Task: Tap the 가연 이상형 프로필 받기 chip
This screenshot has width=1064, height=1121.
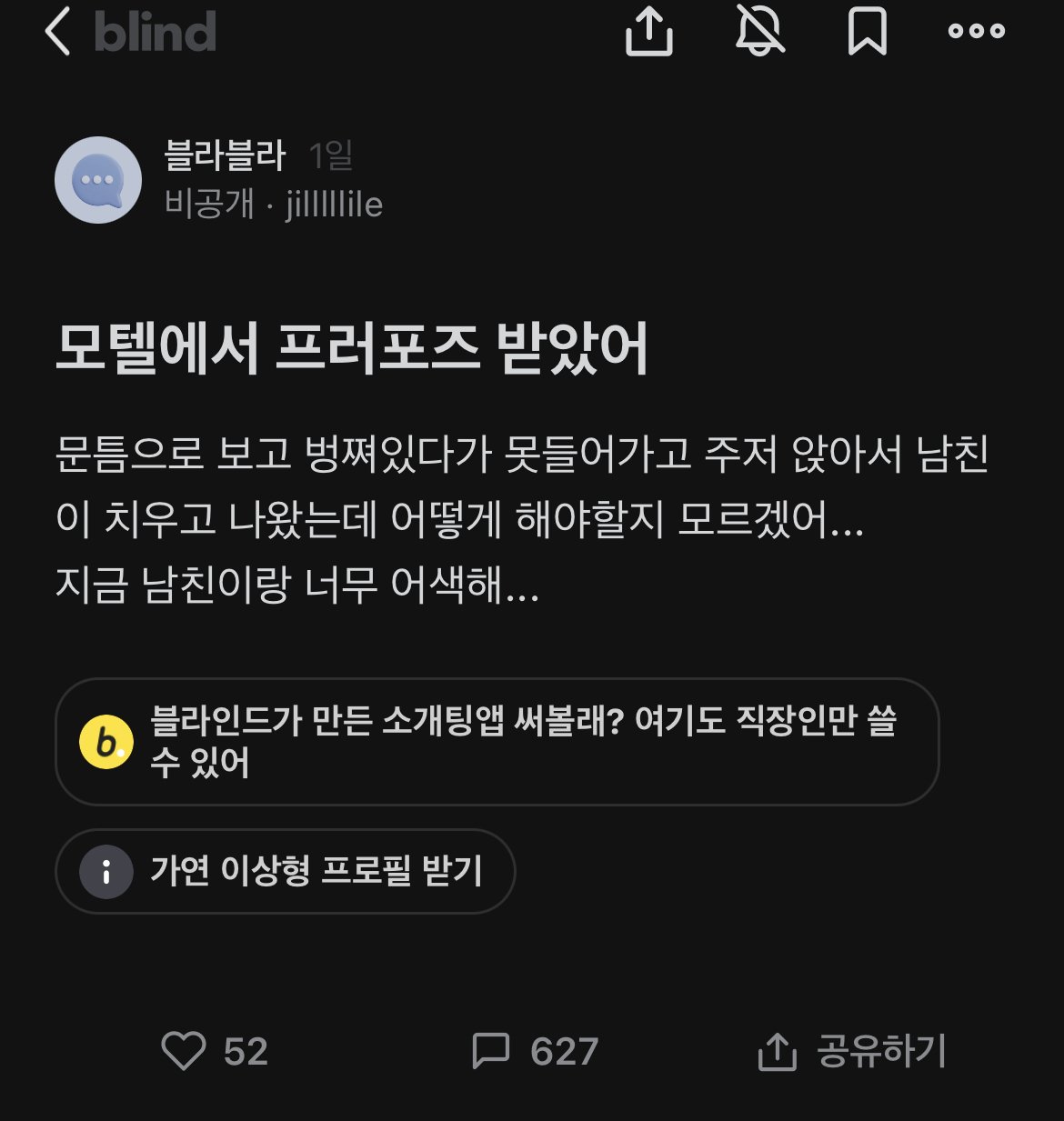Action: [x=286, y=871]
